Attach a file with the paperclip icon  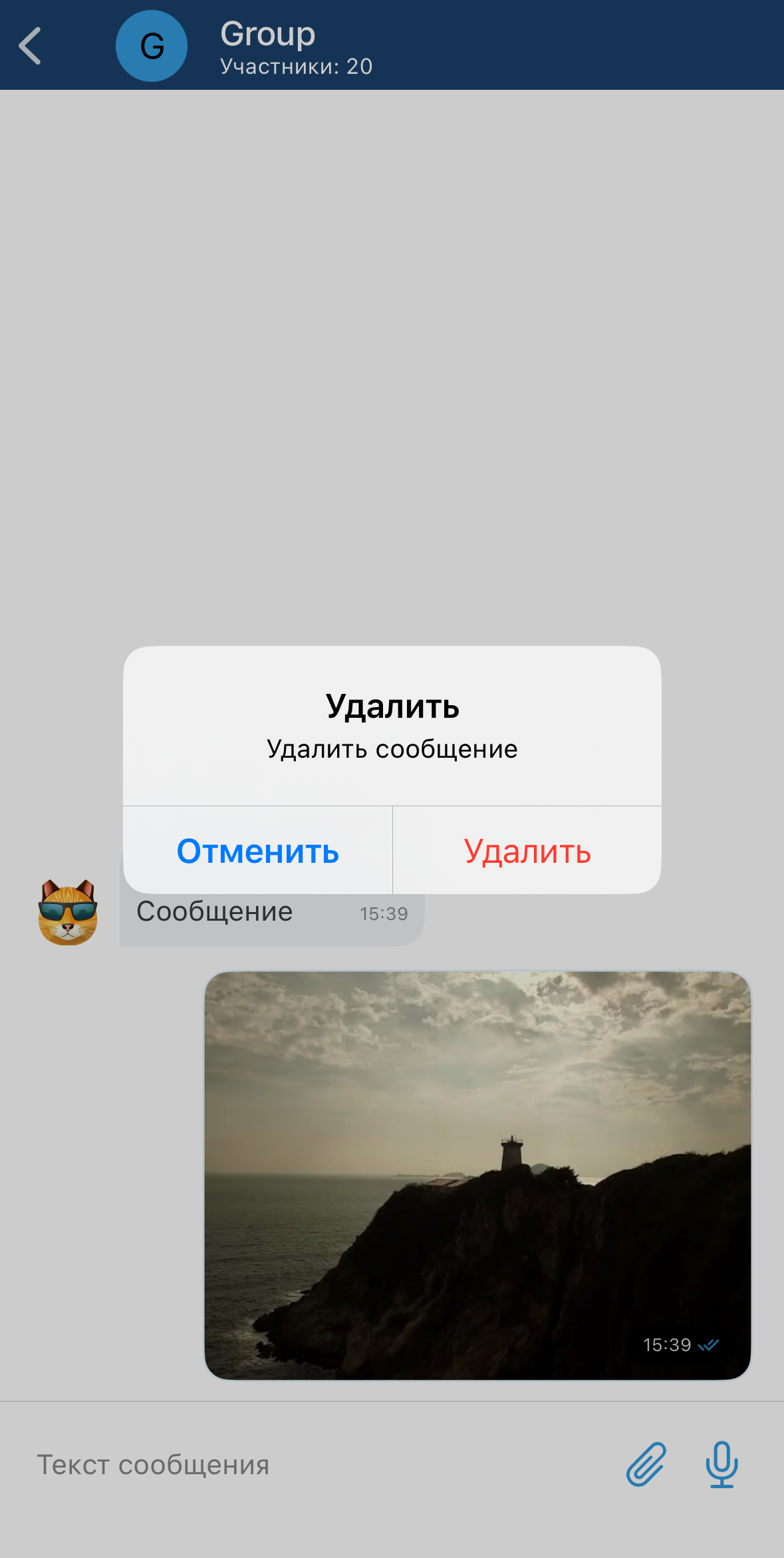coord(646,1464)
